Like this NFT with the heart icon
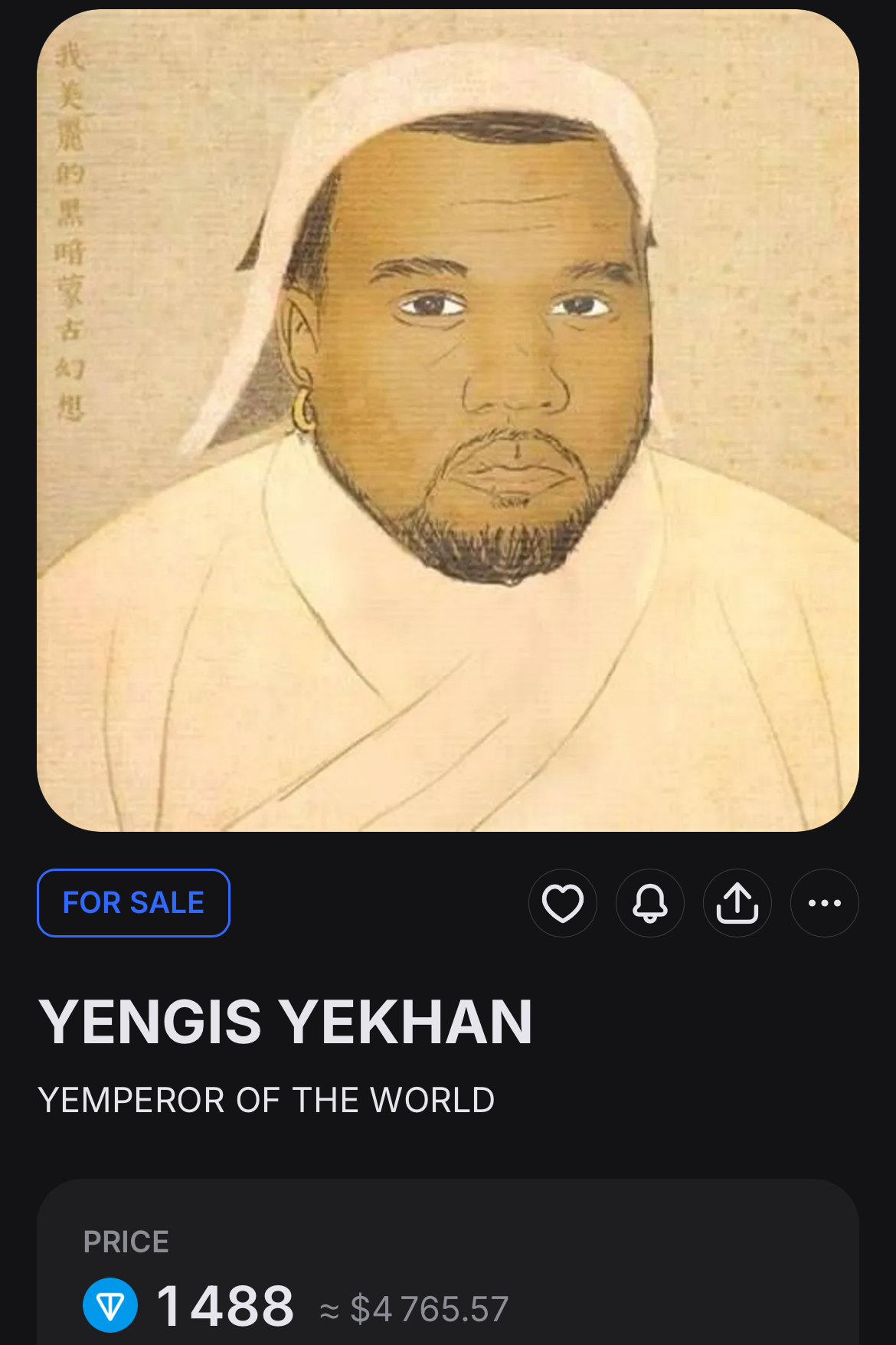Image resolution: width=896 pixels, height=1345 pixels. point(563,903)
